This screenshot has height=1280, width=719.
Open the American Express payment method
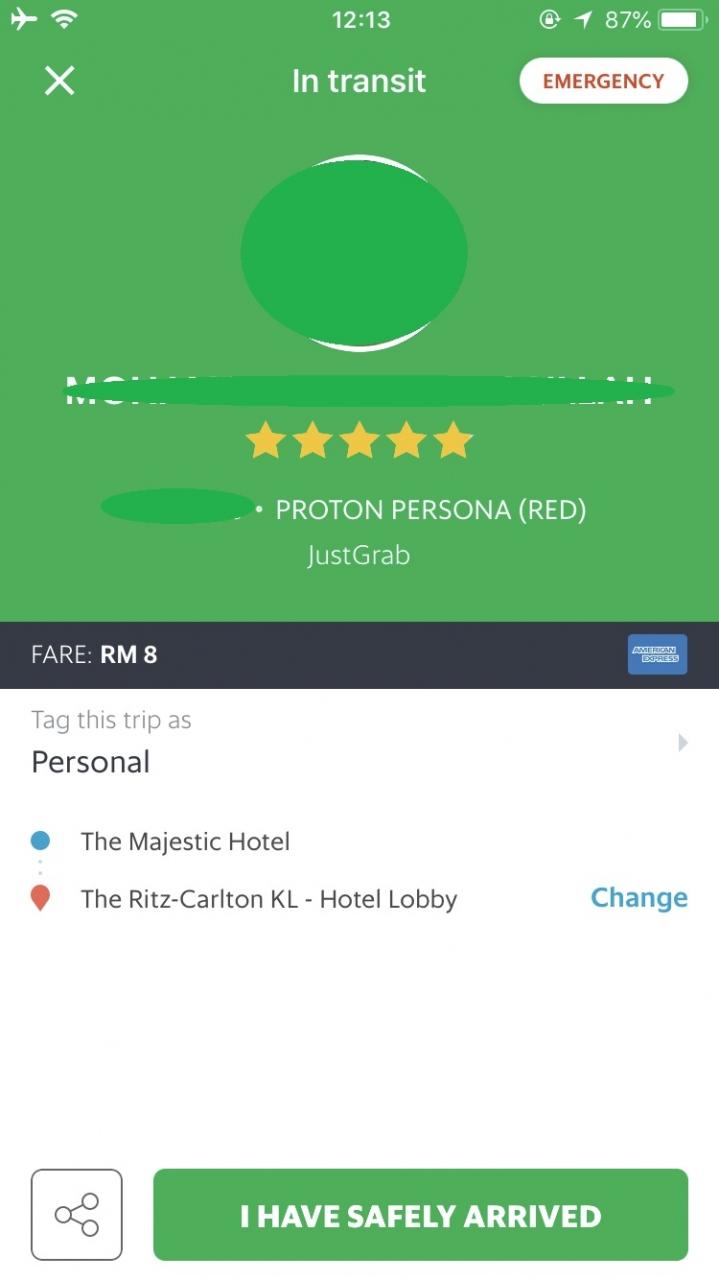tap(657, 654)
